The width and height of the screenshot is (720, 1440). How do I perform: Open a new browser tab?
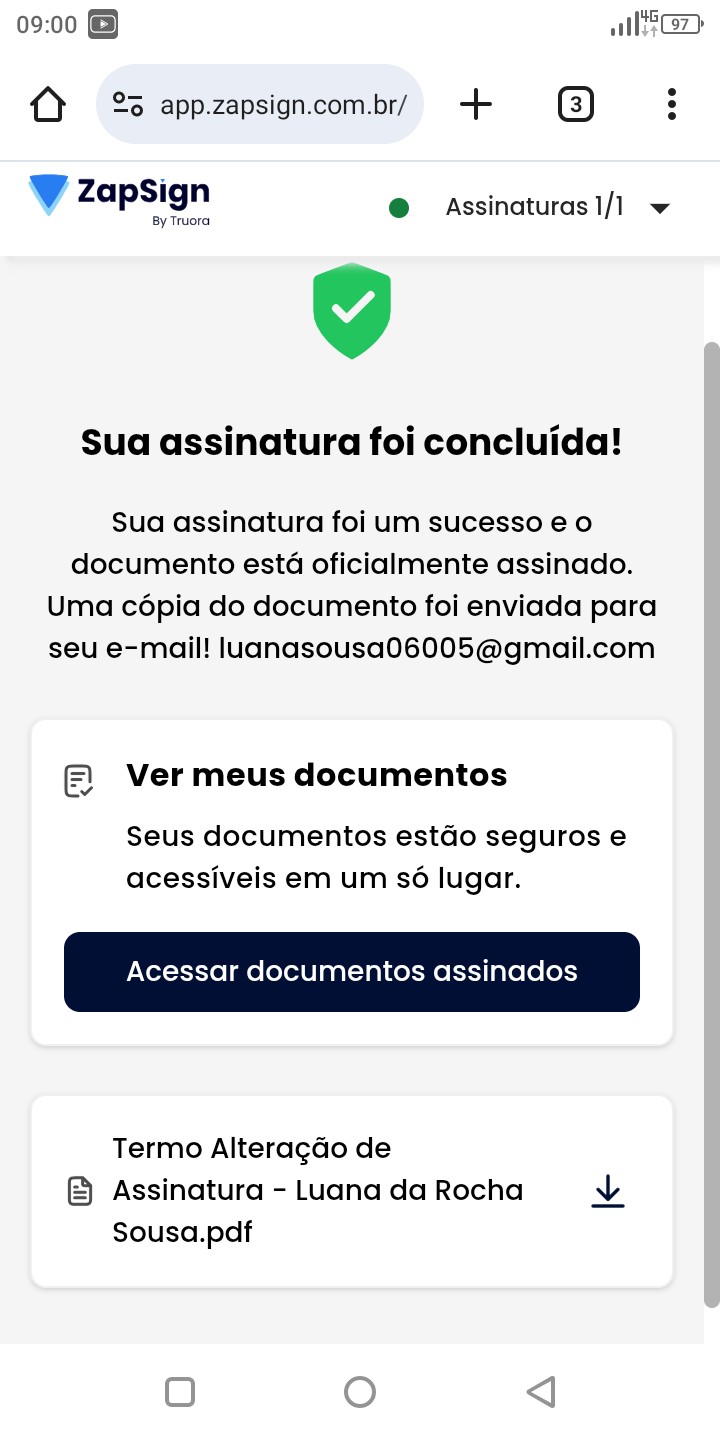click(476, 104)
